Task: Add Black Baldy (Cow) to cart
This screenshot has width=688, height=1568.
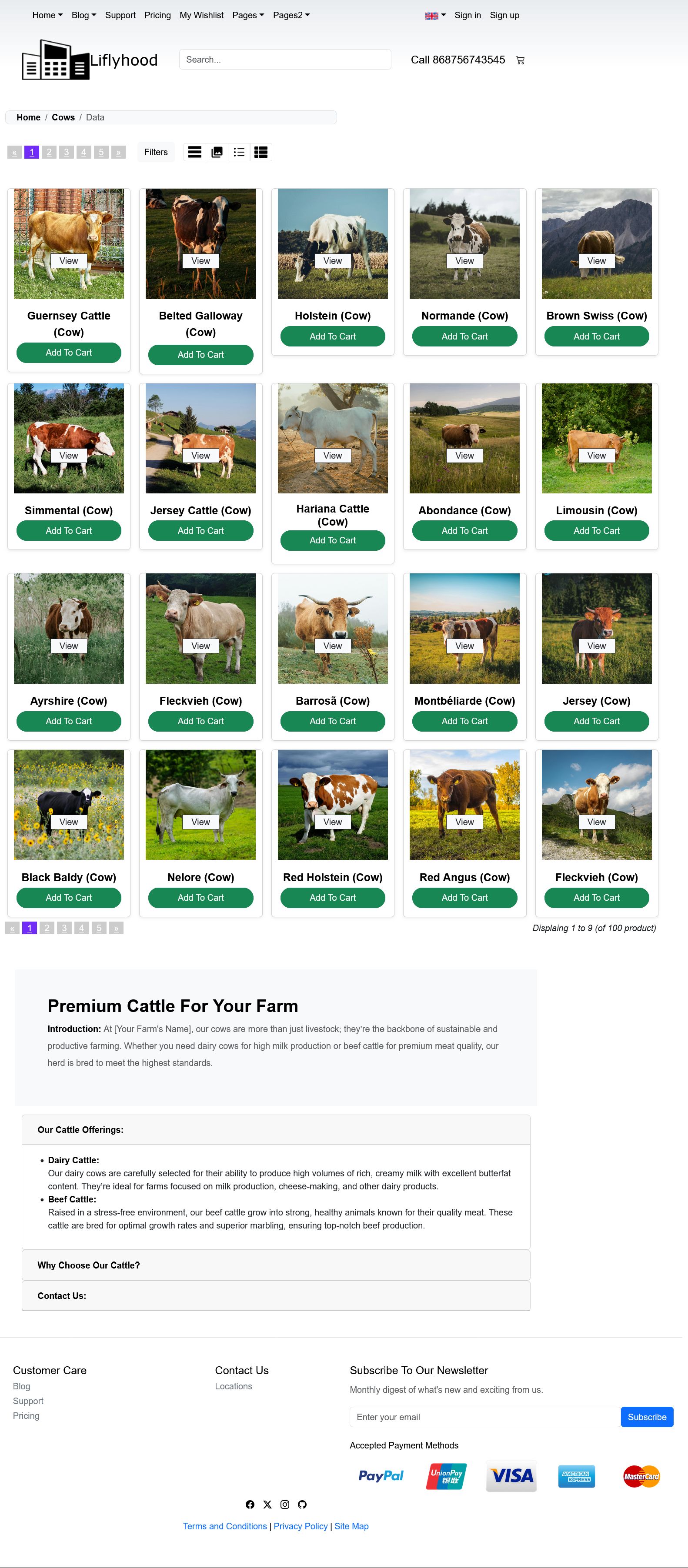Action: [69, 898]
